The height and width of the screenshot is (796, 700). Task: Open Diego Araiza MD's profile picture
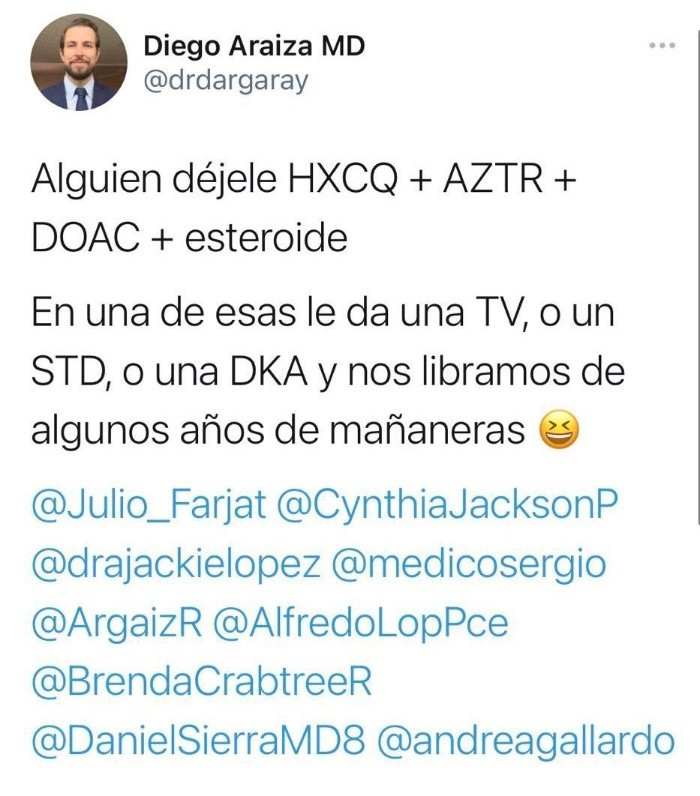(80, 62)
